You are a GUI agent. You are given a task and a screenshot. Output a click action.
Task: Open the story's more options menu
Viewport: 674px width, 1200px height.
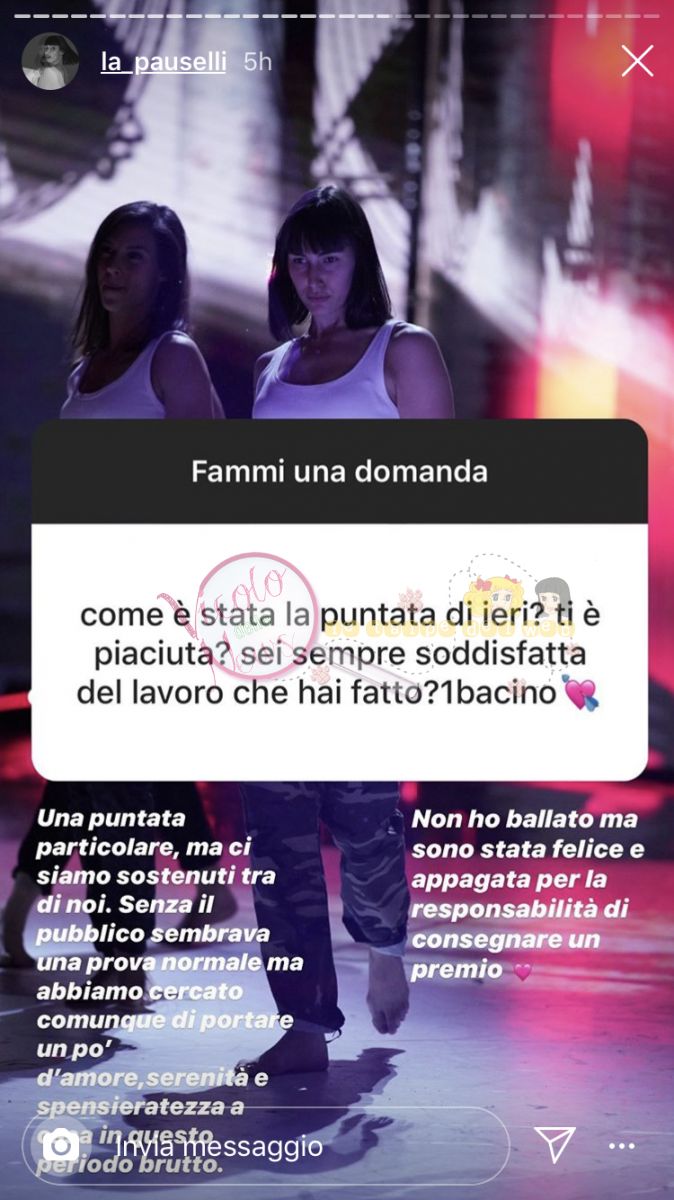pos(622,1146)
